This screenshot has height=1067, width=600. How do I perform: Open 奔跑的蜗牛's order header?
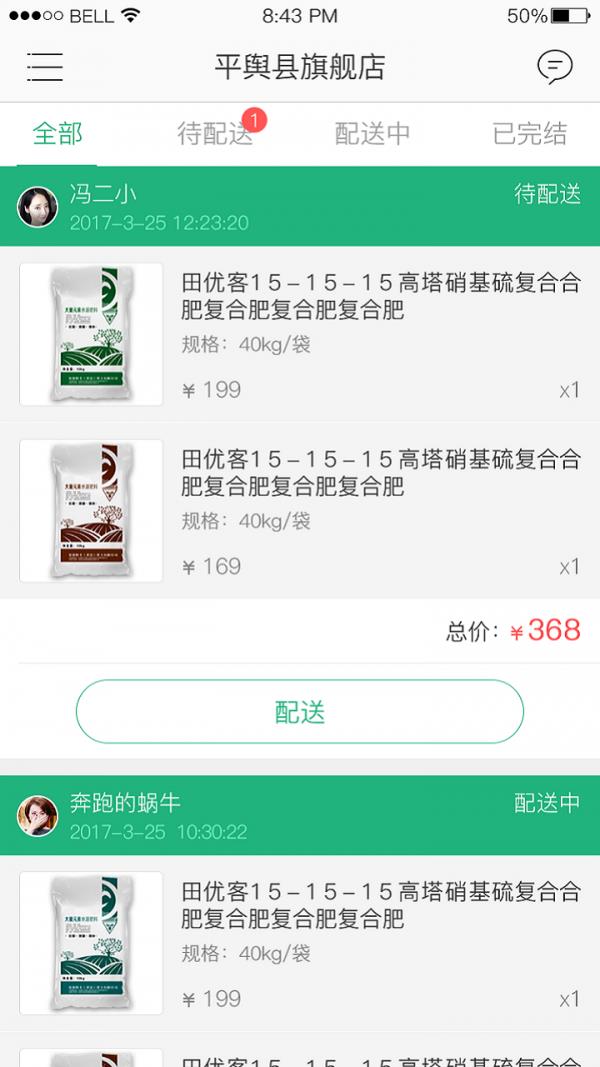click(300, 816)
